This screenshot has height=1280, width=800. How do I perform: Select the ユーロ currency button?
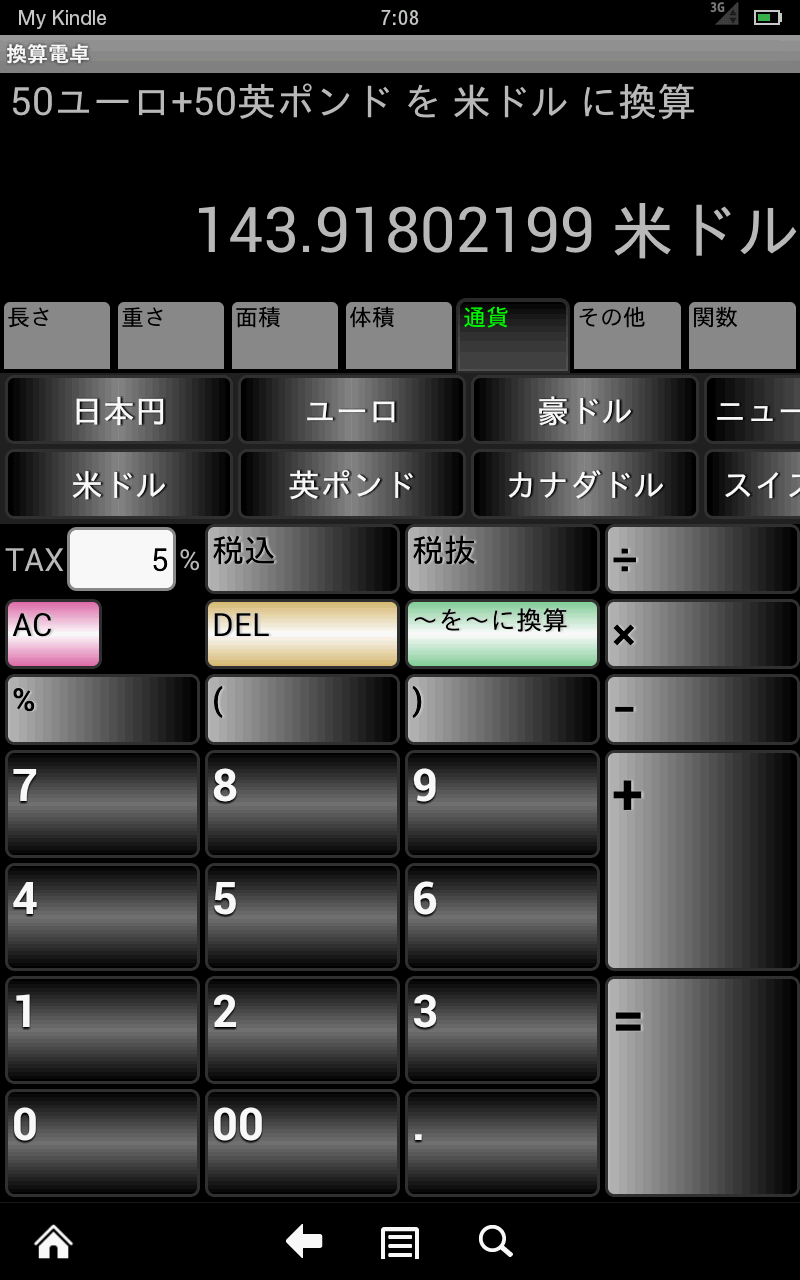click(352, 410)
